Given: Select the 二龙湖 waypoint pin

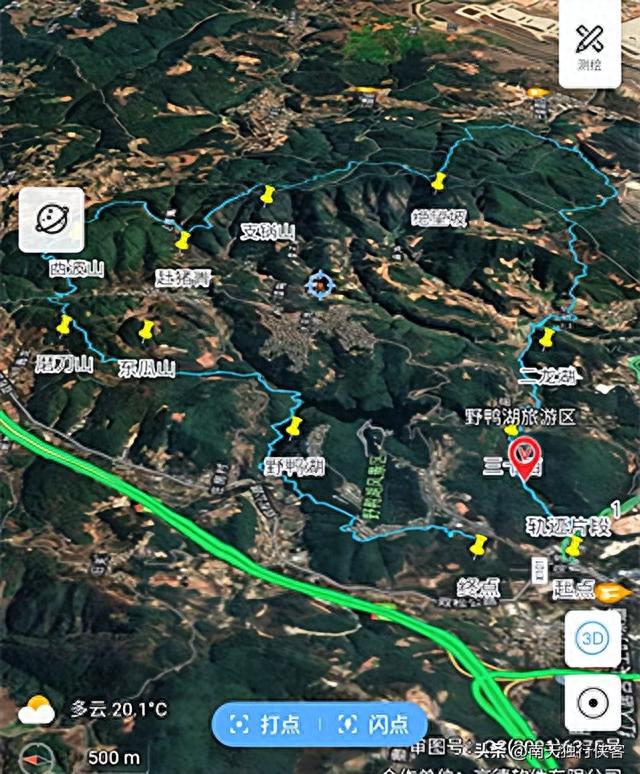Looking at the screenshot, I should coord(547,338).
